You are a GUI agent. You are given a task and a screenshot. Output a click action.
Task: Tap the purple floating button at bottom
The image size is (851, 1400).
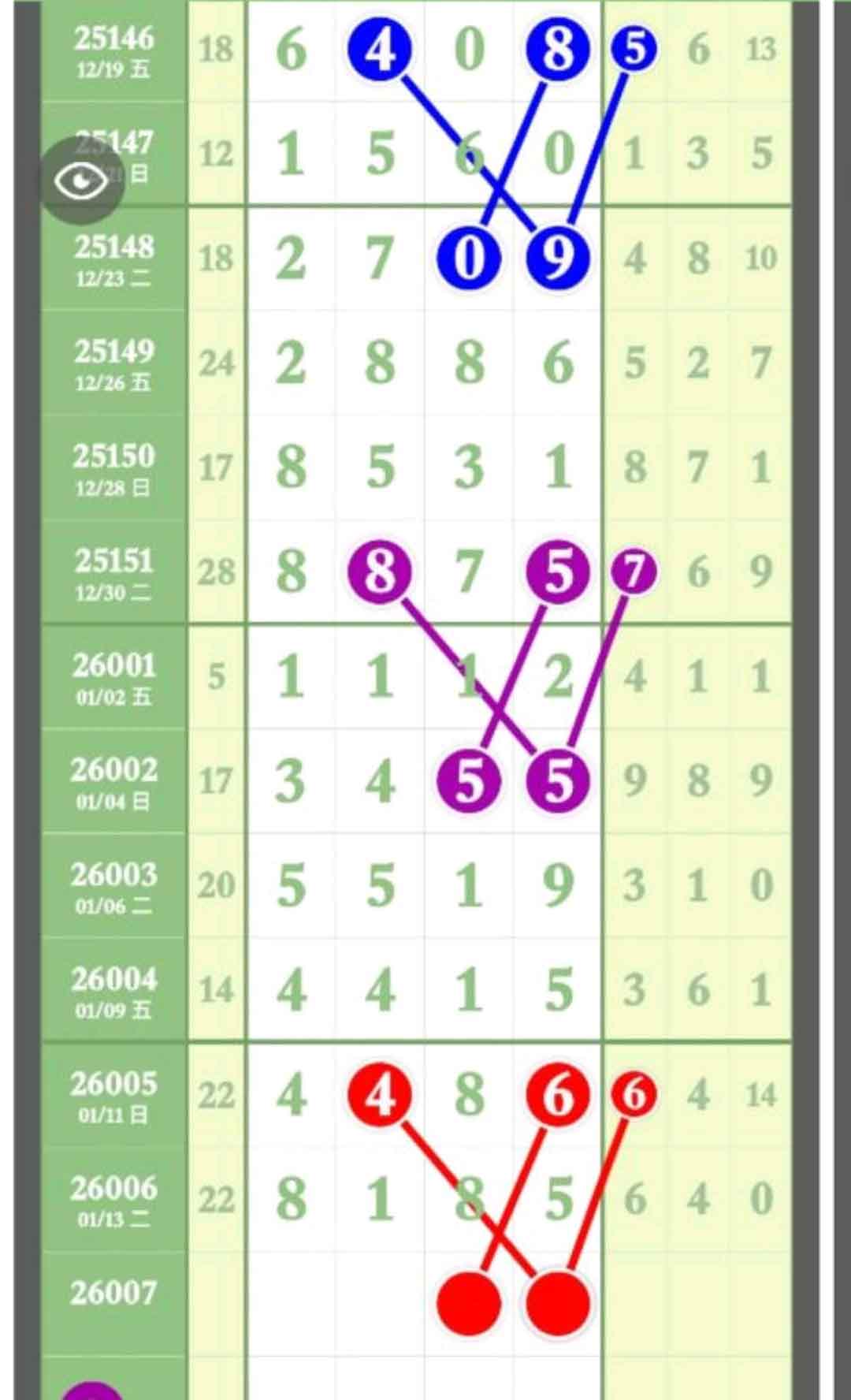93,1390
